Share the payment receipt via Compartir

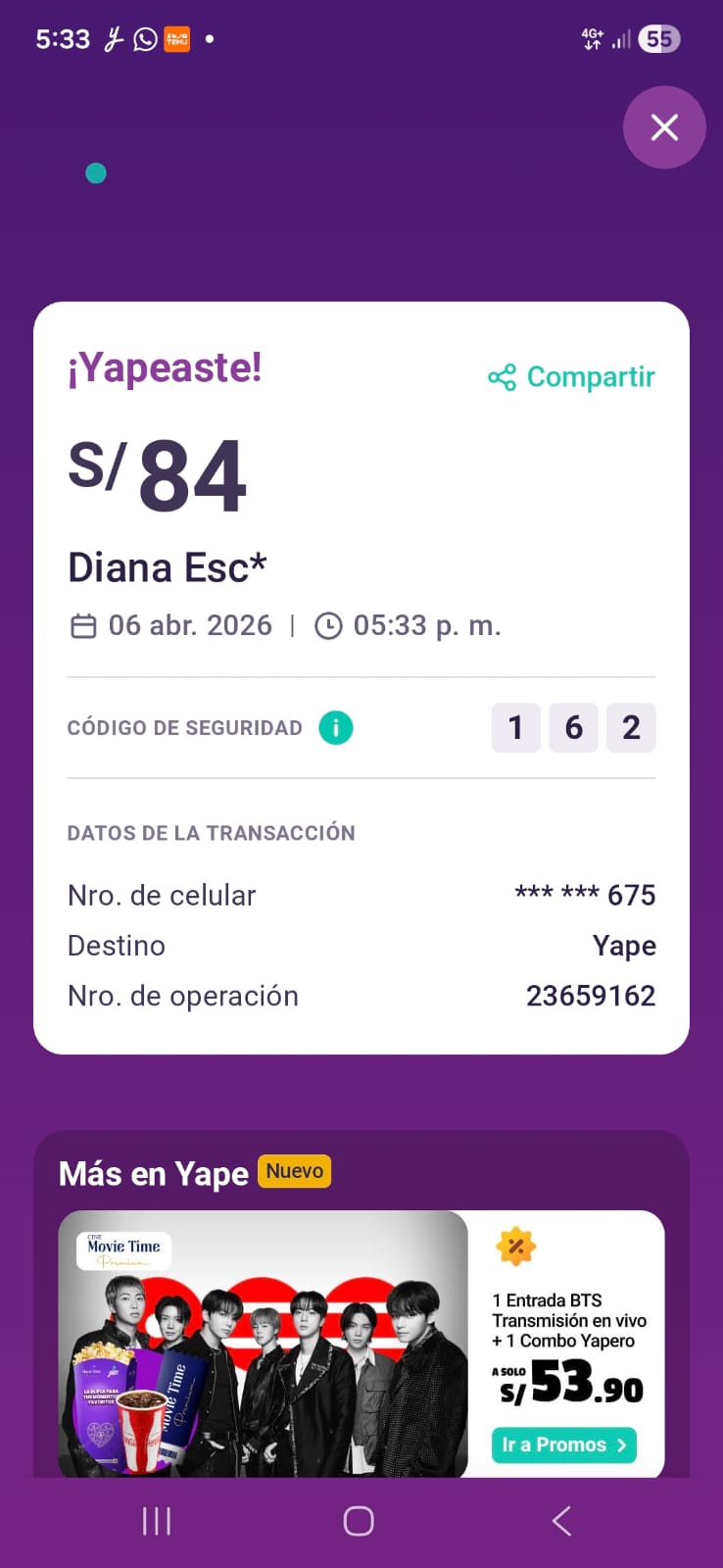pos(572,377)
